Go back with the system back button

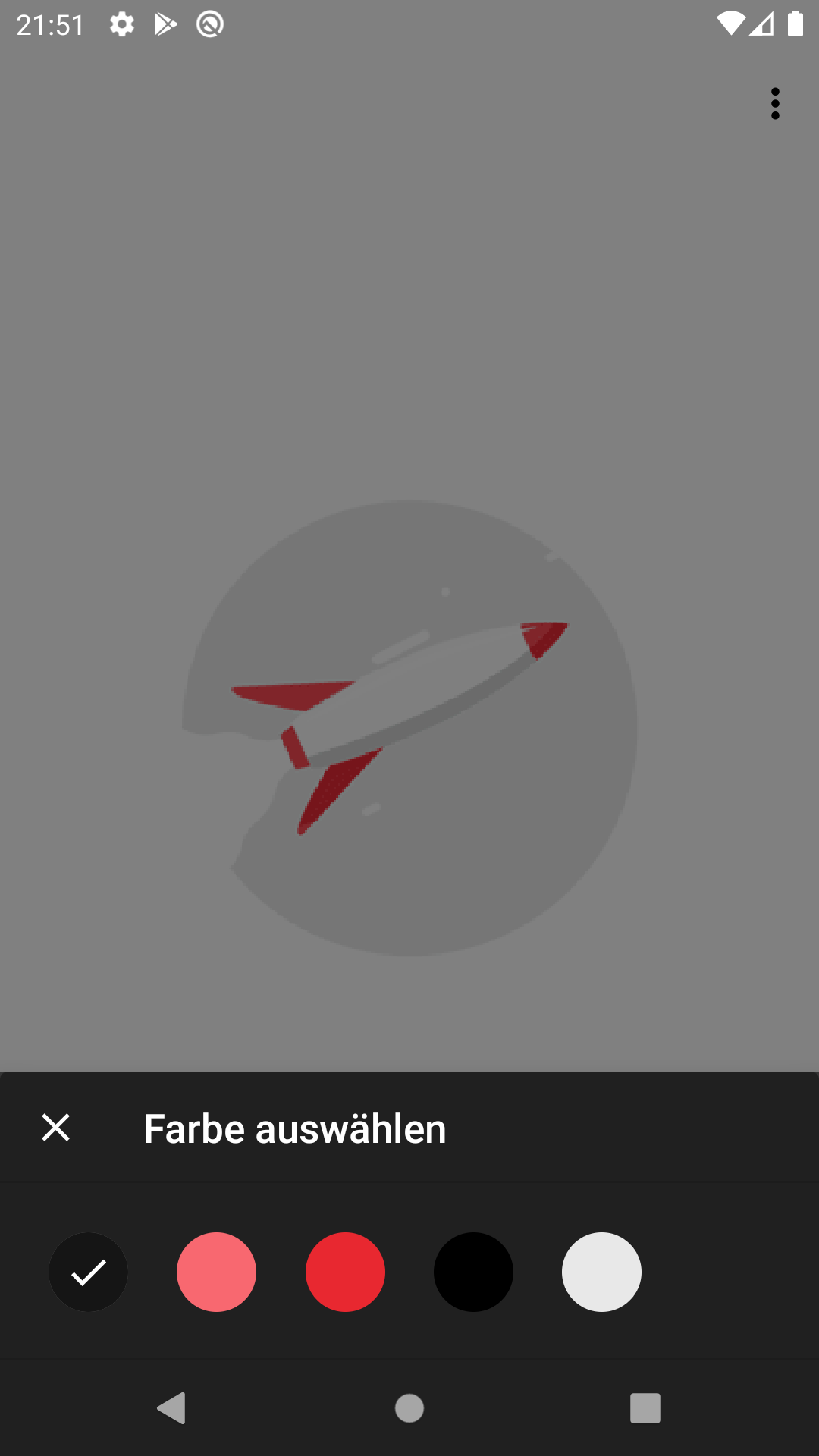click(x=171, y=1408)
